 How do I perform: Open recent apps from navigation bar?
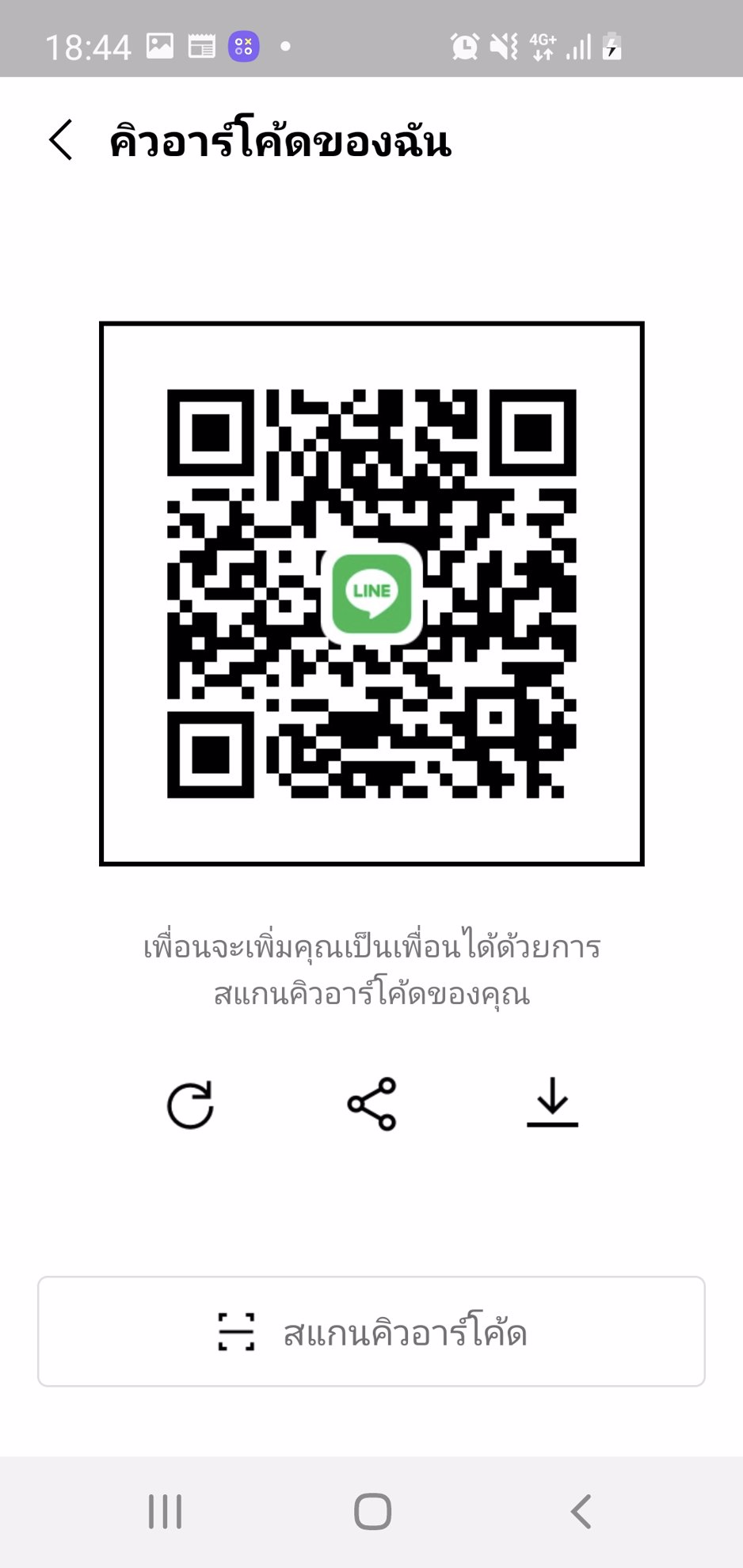tap(165, 1512)
